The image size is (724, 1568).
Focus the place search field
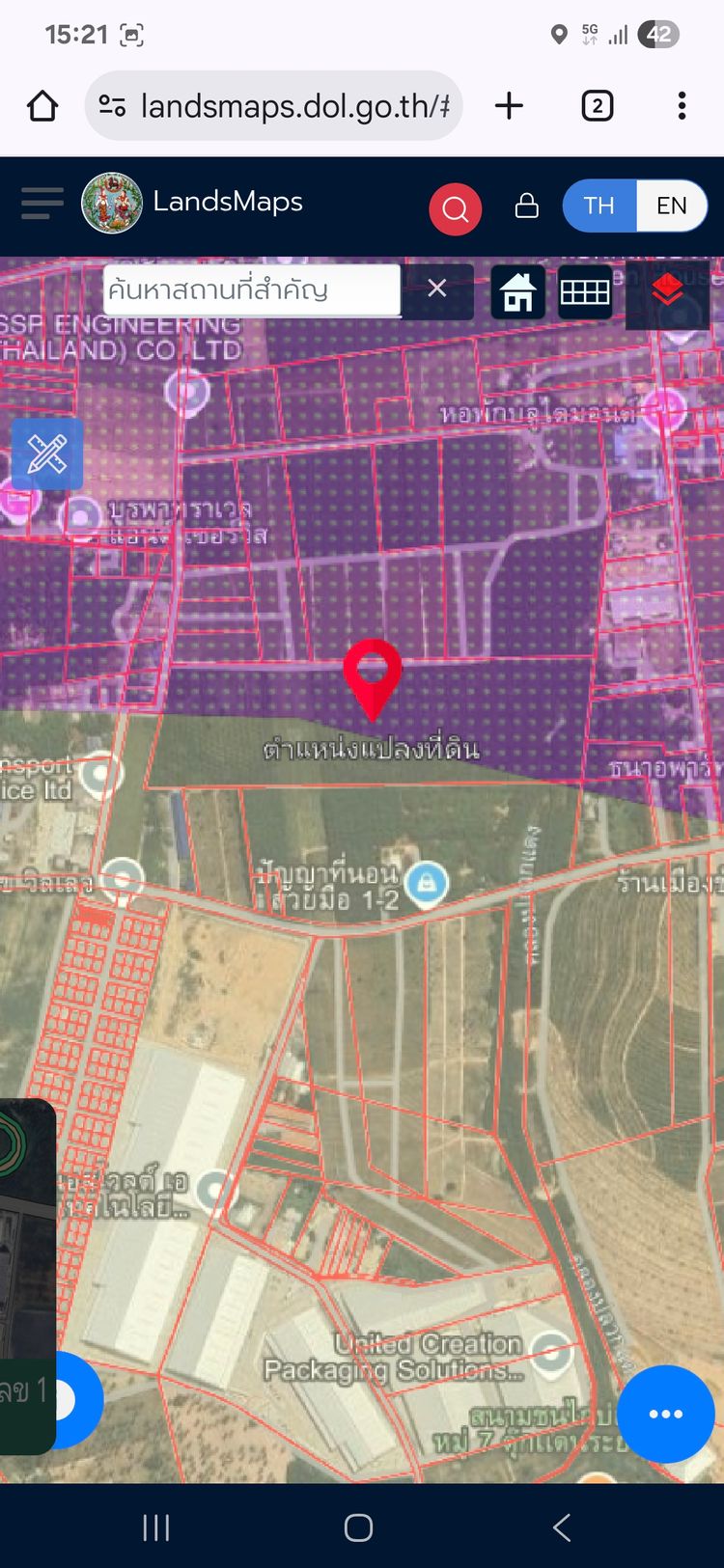251,289
